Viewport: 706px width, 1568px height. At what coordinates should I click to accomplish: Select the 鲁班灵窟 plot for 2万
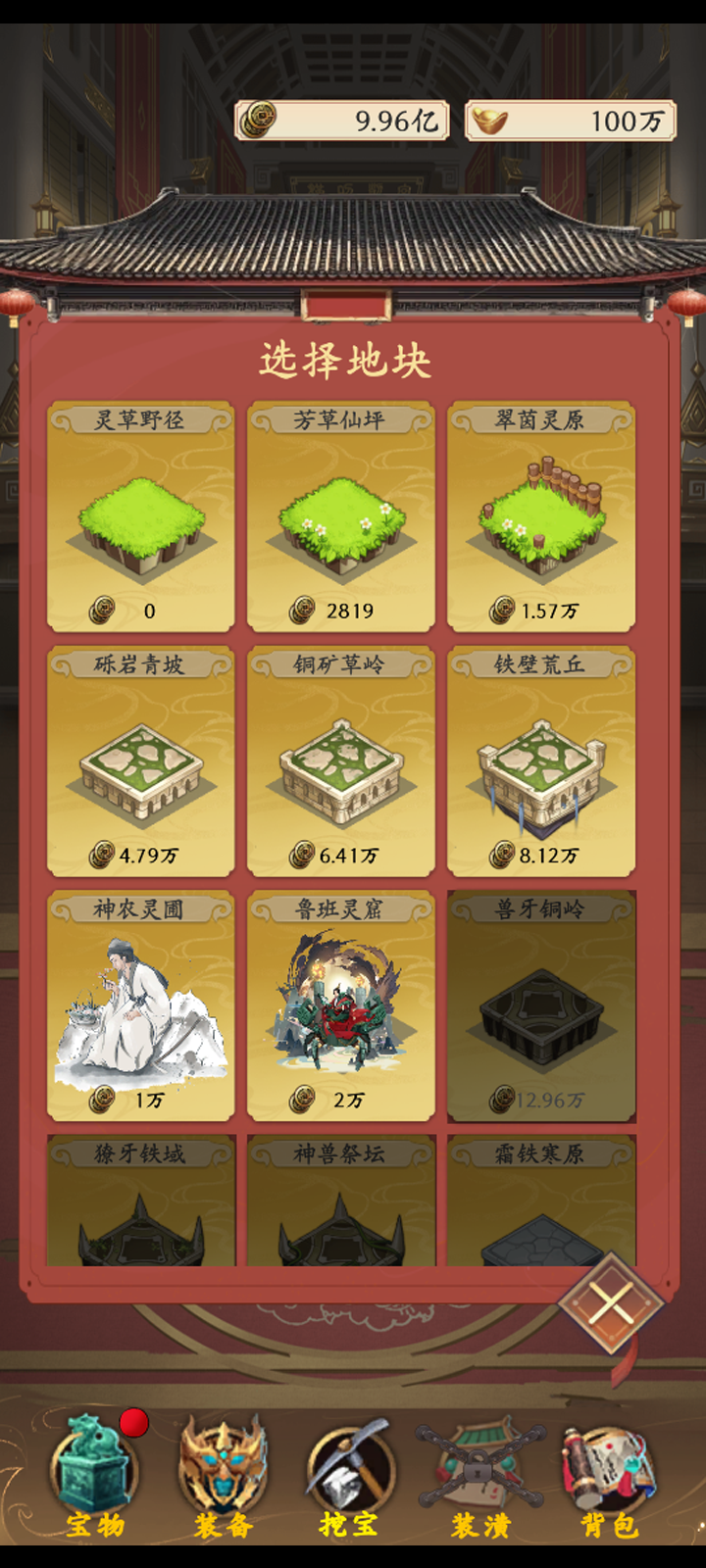tap(340, 1006)
